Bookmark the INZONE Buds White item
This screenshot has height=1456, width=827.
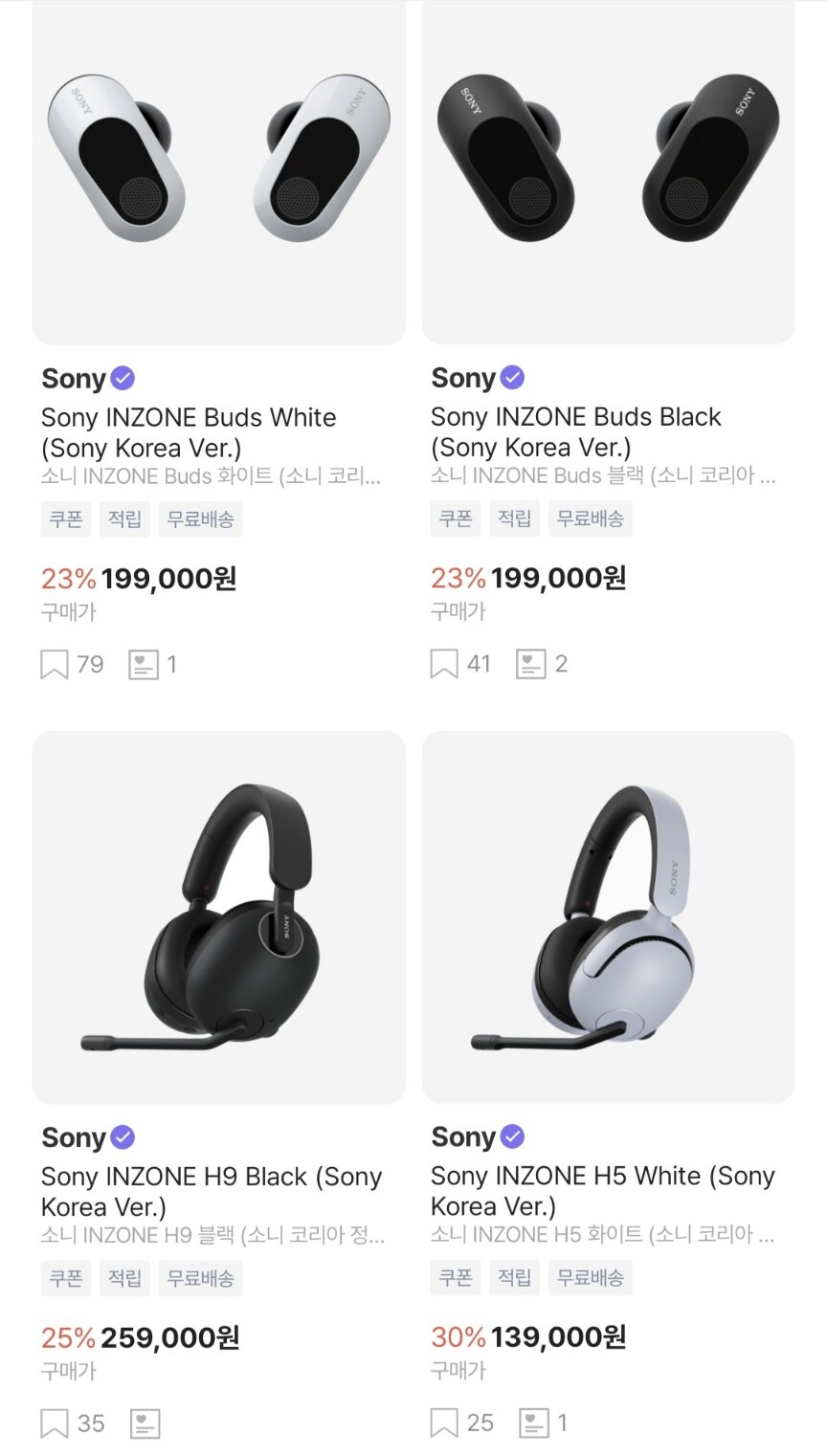55,665
